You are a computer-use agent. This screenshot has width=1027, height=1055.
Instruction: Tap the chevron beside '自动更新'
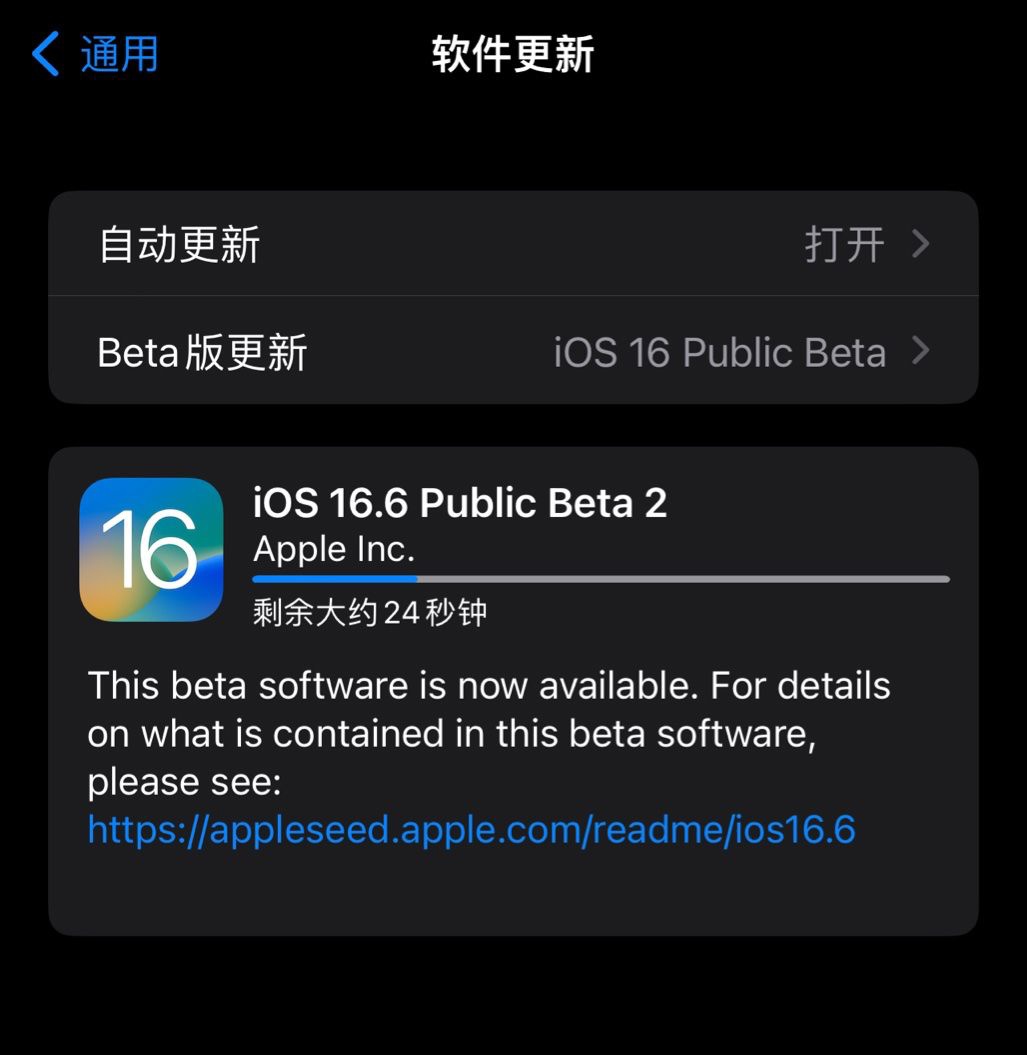tap(921, 244)
